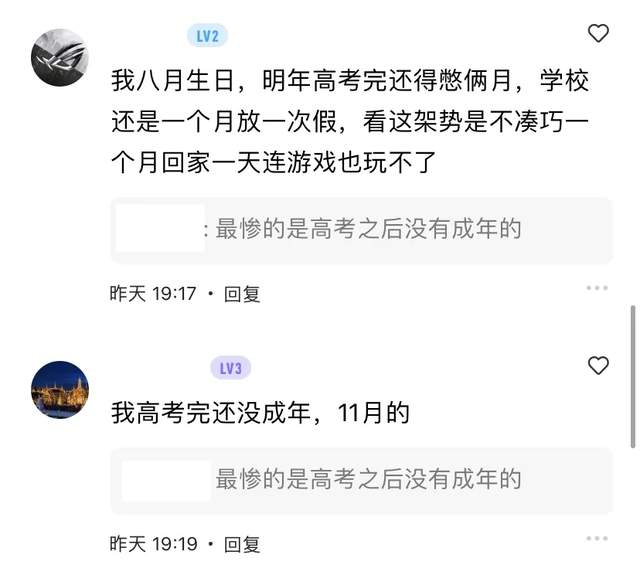Image resolution: width=640 pixels, height=582 pixels.
Task: Like the comment about 八月生日
Action: point(598,34)
